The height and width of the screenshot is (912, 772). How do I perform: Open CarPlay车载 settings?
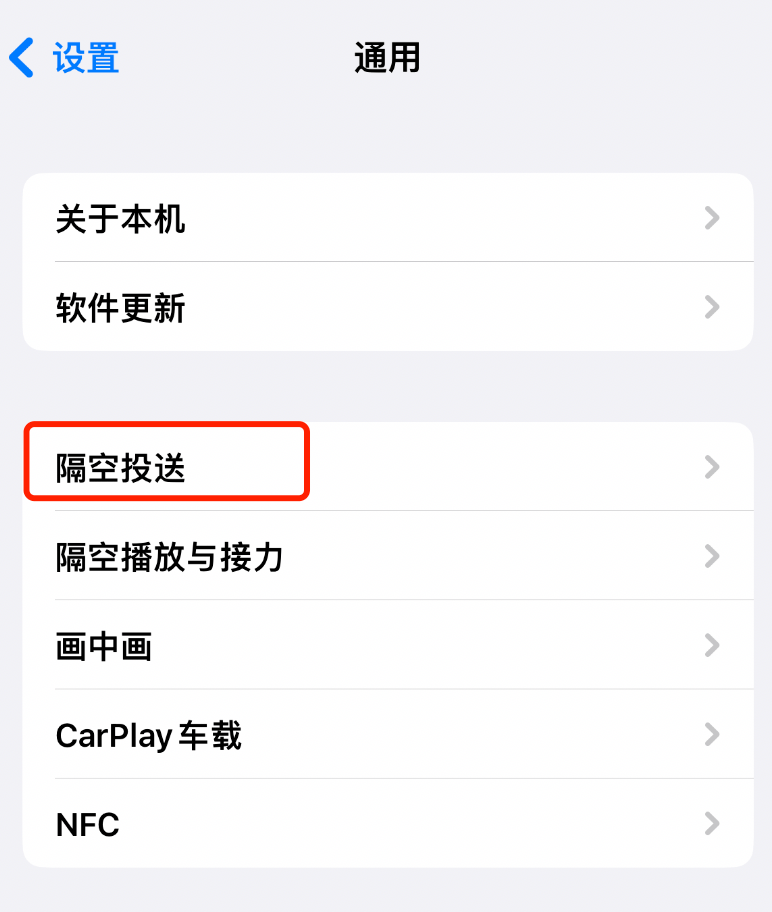pos(387,736)
